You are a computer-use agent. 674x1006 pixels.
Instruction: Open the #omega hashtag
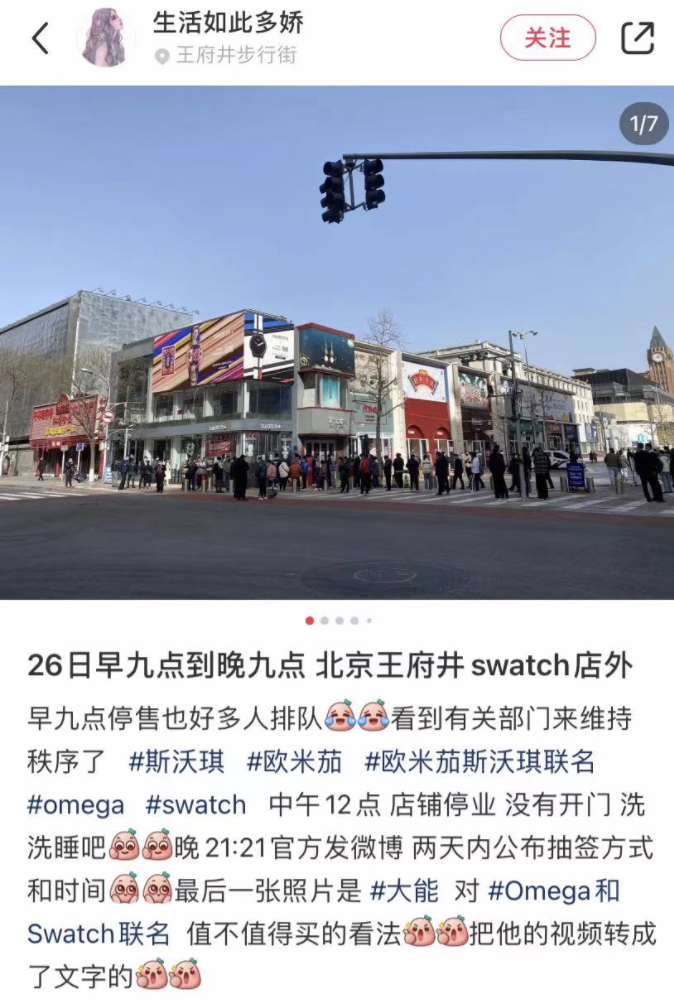(76, 805)
